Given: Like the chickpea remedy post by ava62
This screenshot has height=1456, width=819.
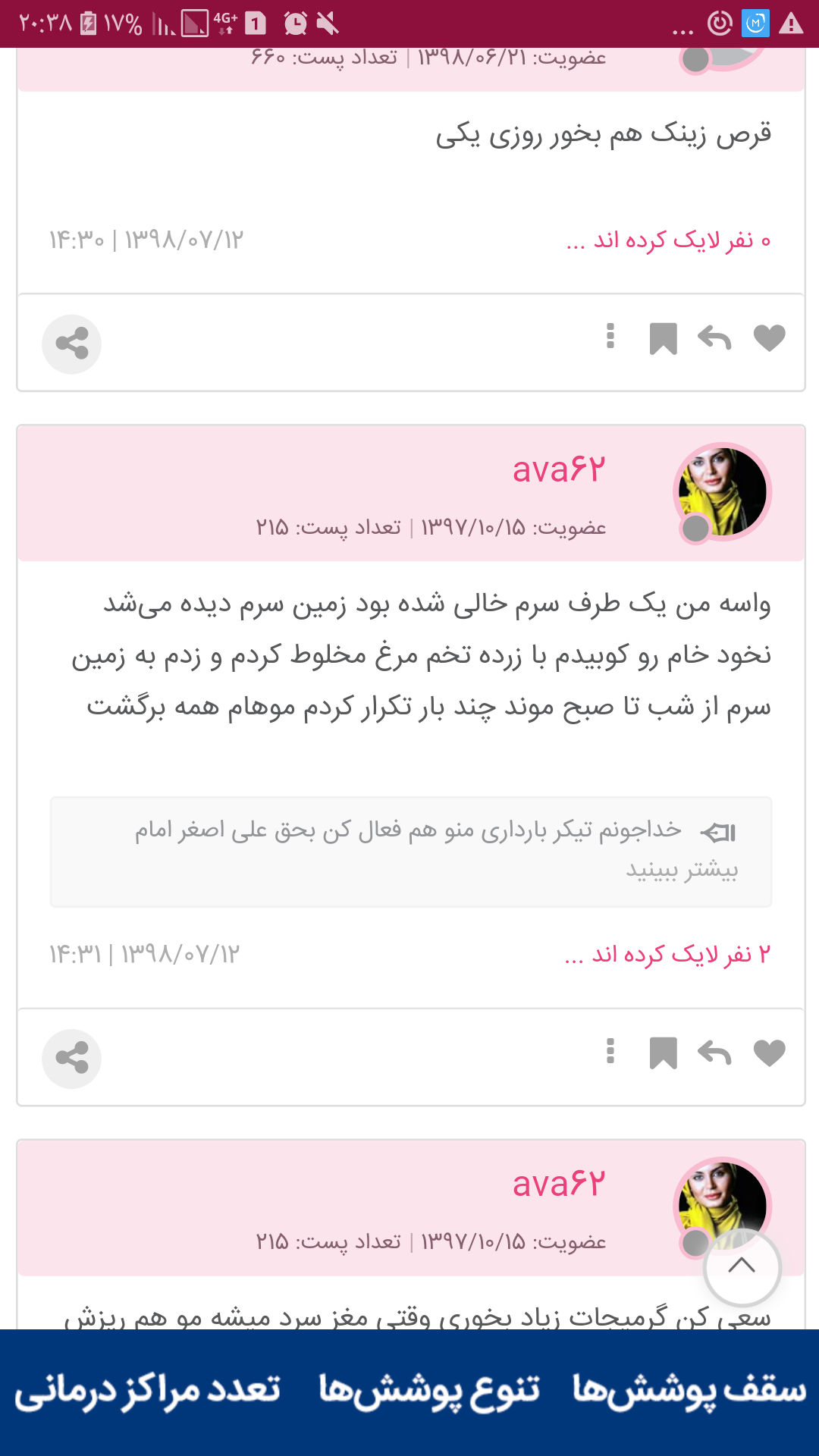Looking at the screenshot, I should click(769, 1053).
